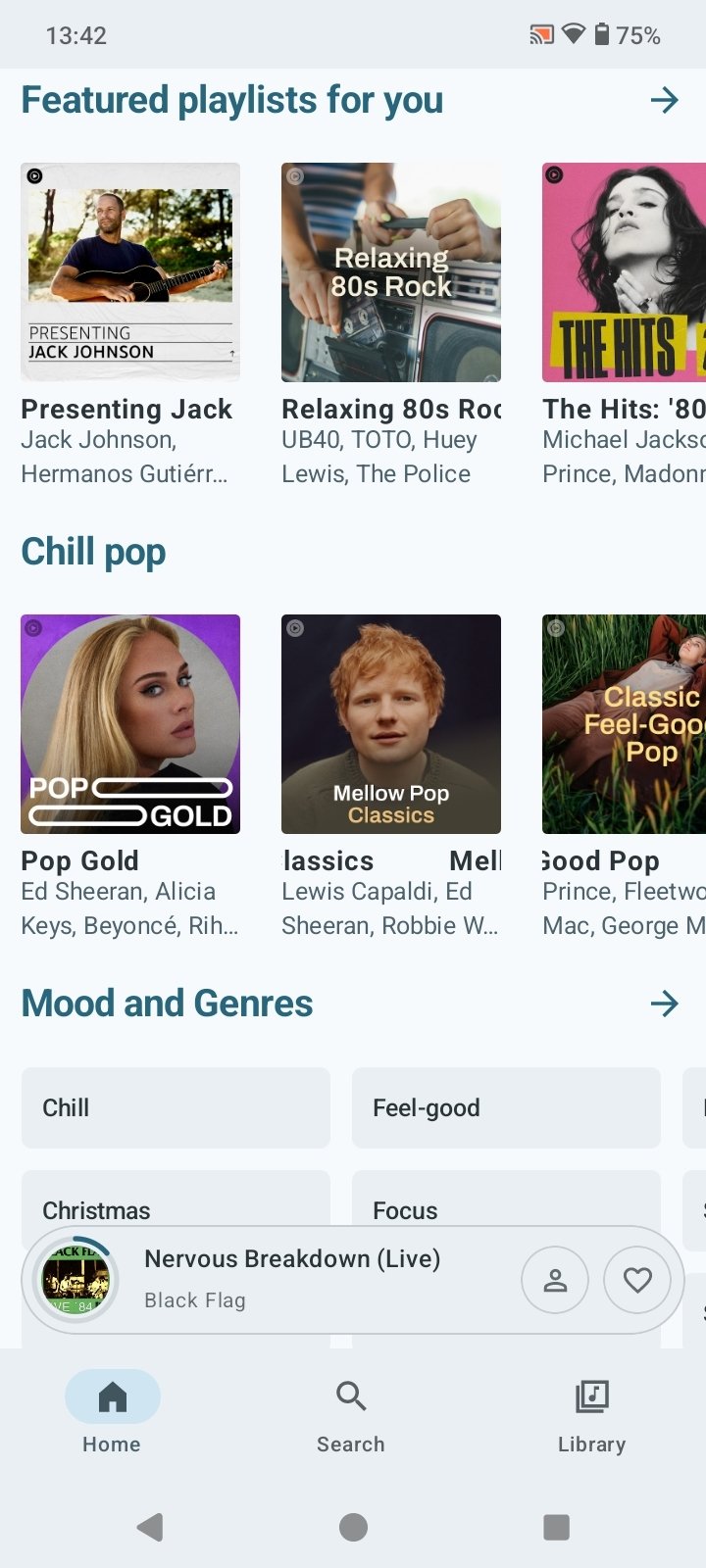The height and width of the screenshot is (1568, 706).
Task: Expand Mood and Genres with the arrow
Action: pyautogui.click(x=664, y=1004)
